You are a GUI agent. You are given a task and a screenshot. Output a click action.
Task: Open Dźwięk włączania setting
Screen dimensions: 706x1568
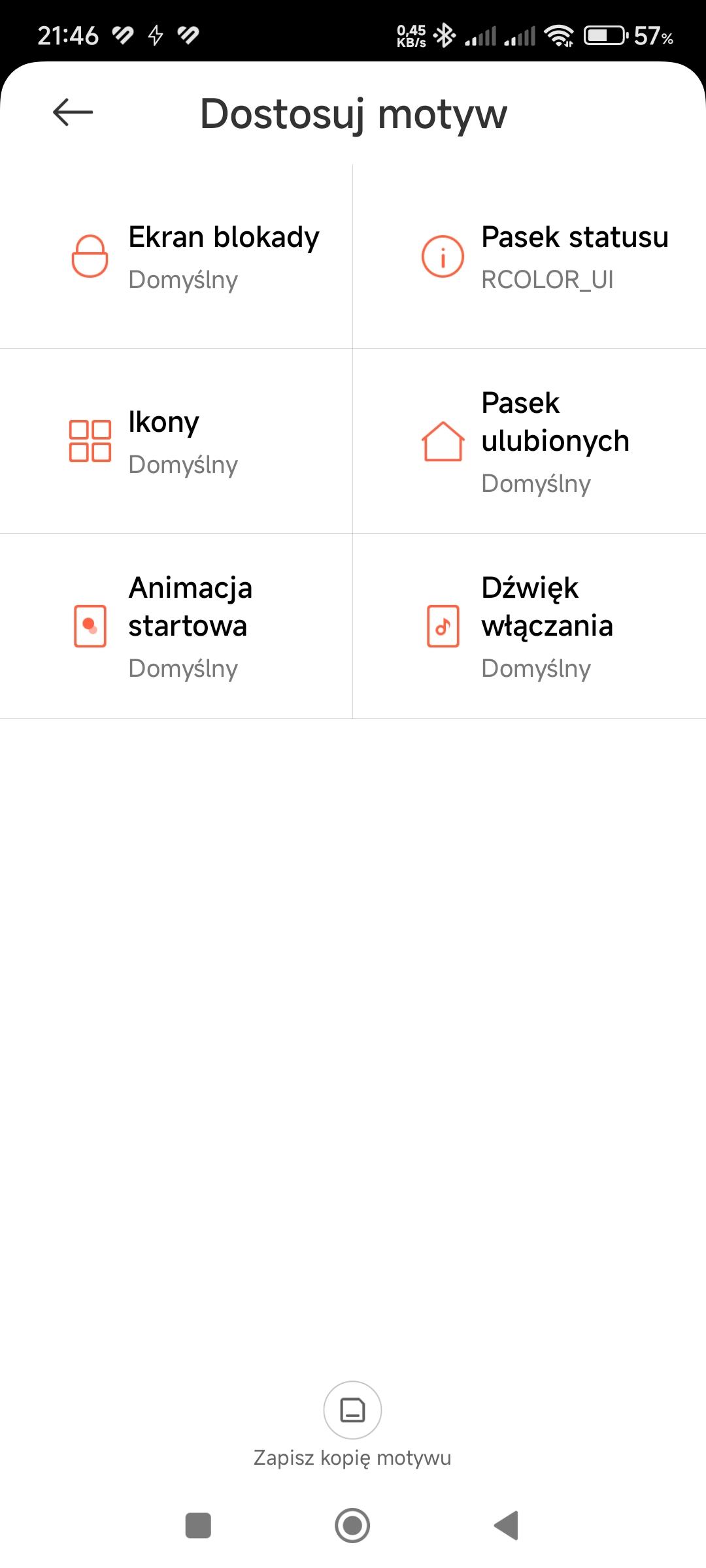coord(529,626)
